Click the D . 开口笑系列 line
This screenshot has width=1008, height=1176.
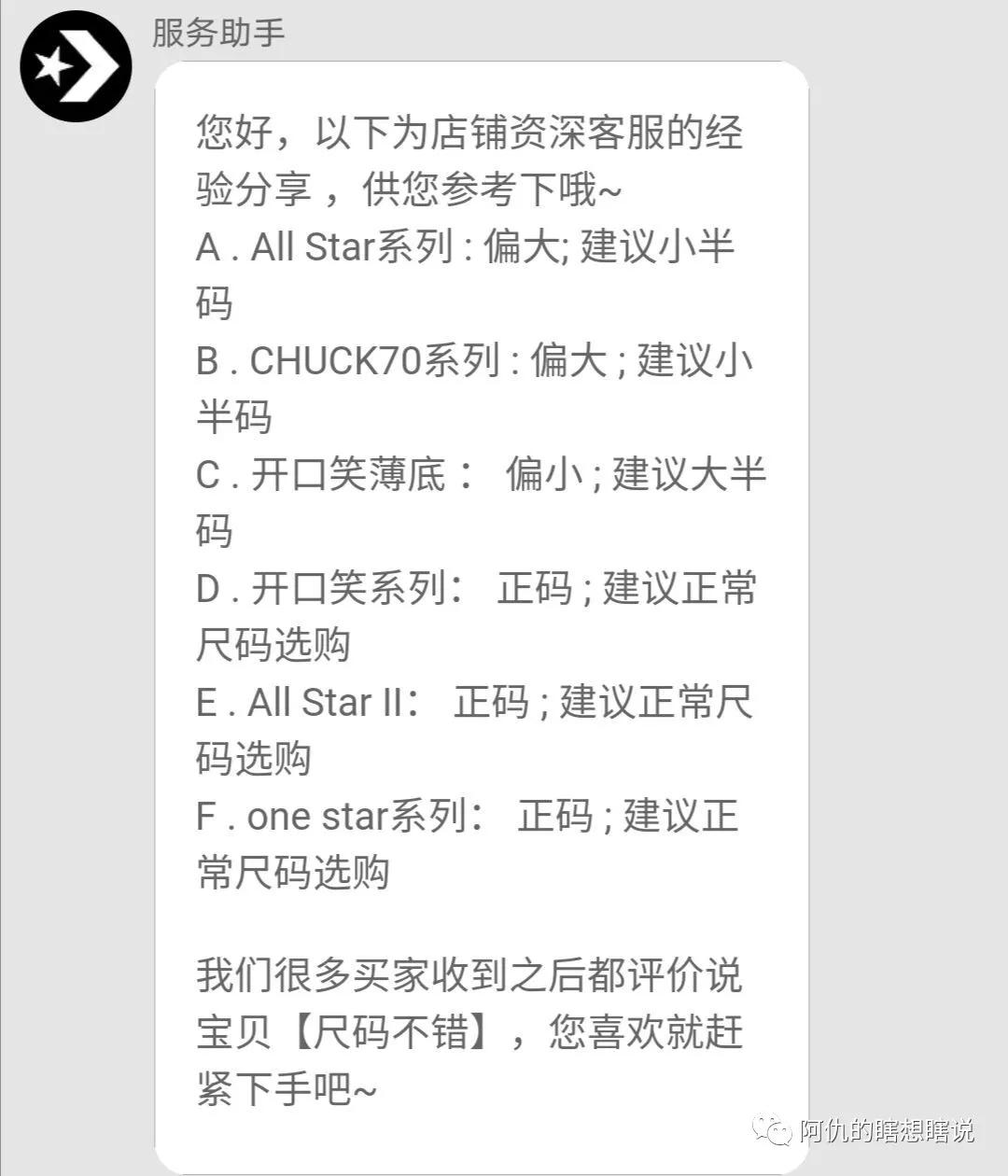tap(476, 588)
